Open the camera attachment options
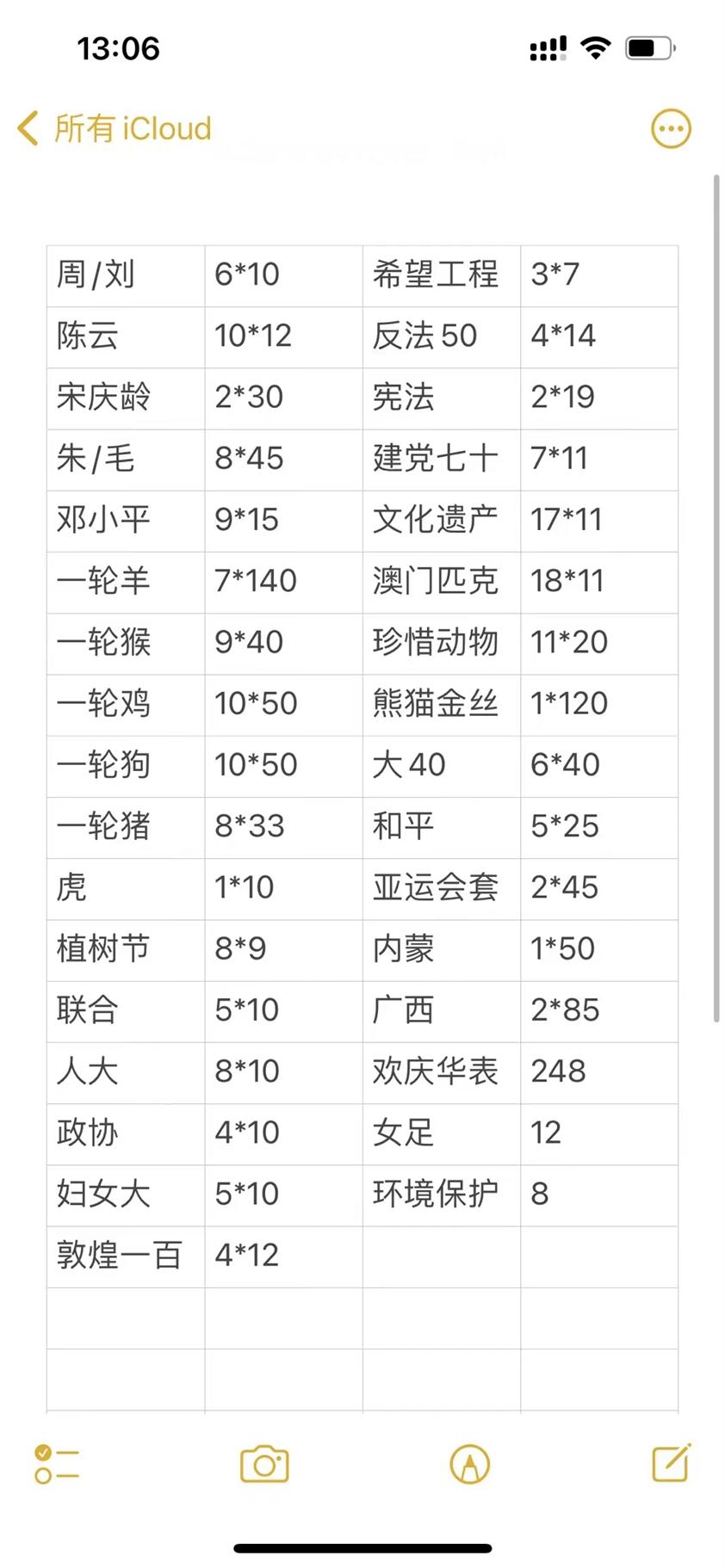This screenshot has height=1568, width=725. (264, 1464)
